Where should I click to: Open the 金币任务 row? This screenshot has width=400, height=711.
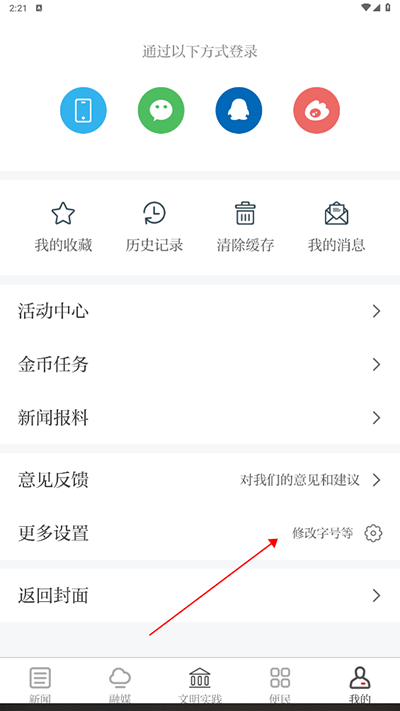click(200, 364)
